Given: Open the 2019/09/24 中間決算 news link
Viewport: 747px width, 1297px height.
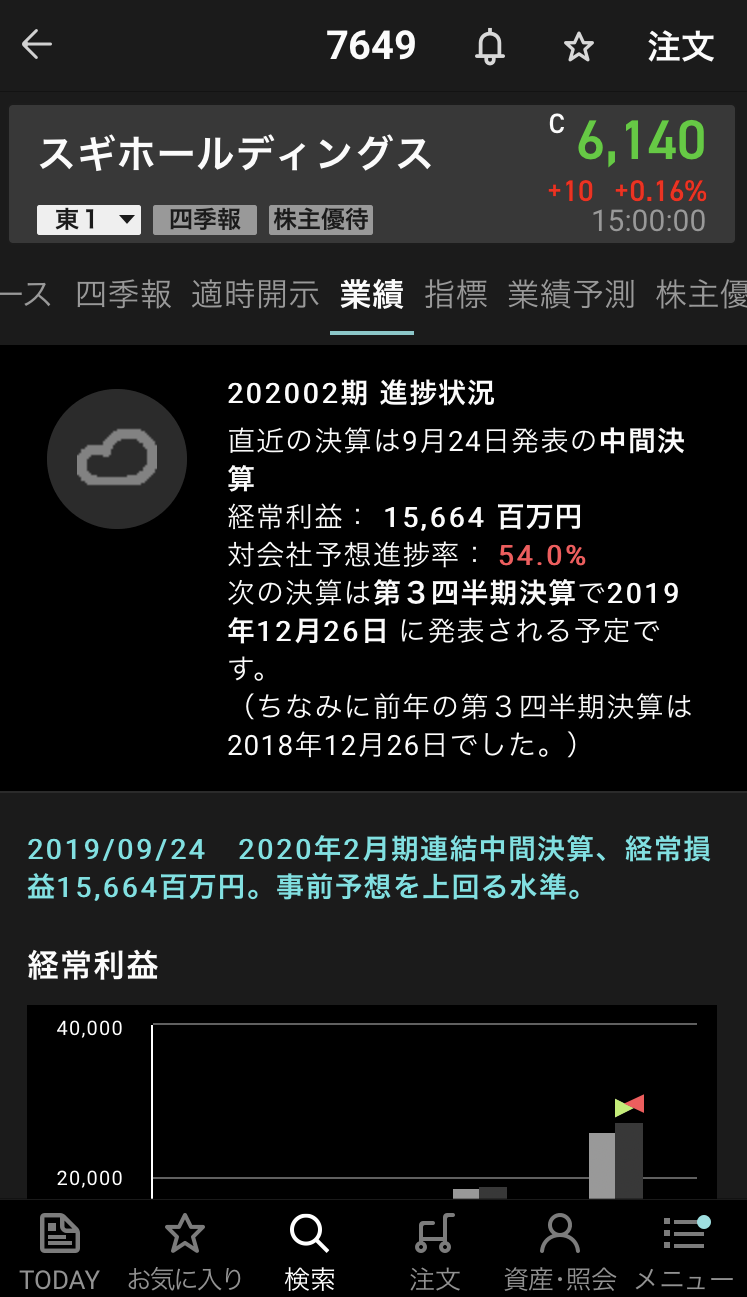Looking at the screenshot, I should pyautogui.click(x=369, y=868).
